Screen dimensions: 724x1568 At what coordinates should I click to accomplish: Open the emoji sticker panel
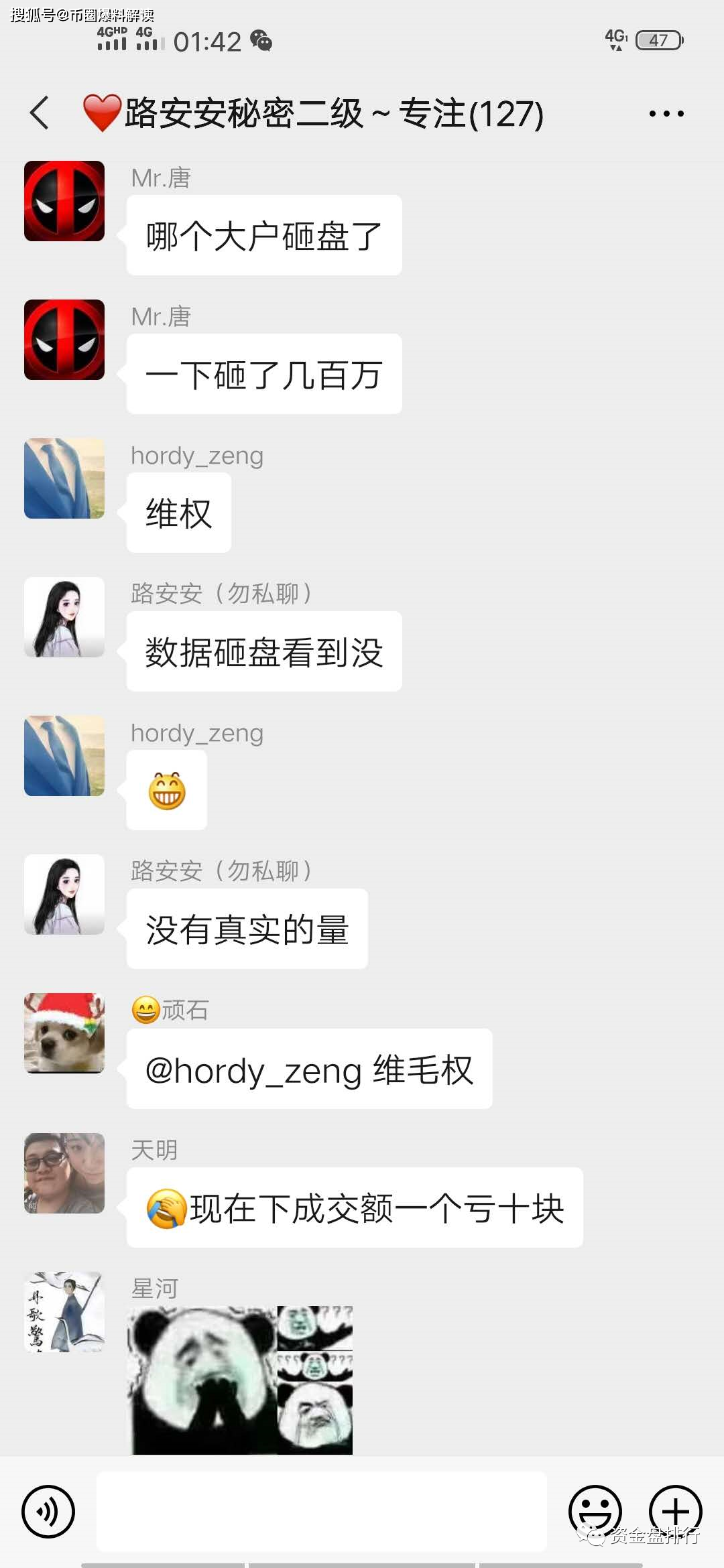click(595, 1511)
